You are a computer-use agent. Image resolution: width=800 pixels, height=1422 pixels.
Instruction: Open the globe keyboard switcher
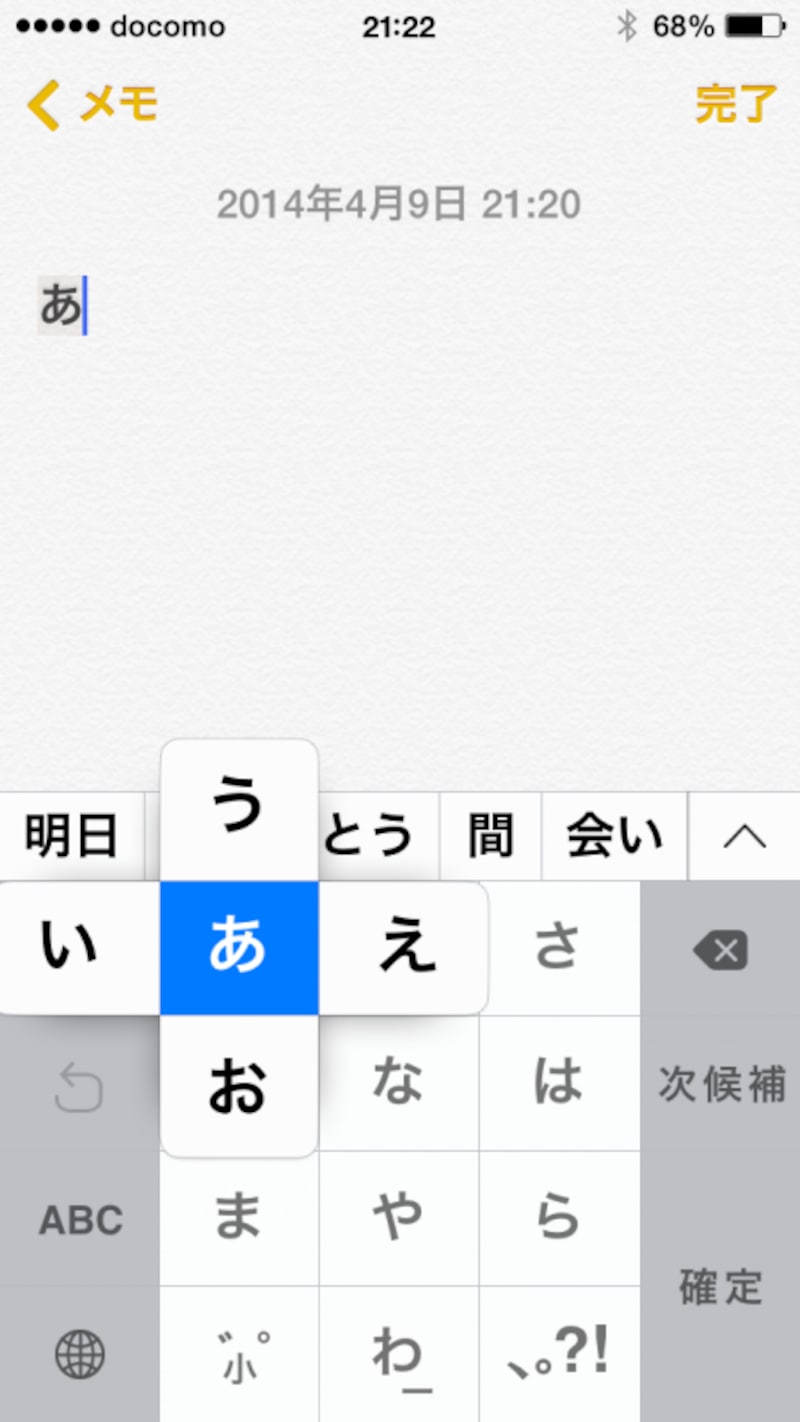[80, 1355]
